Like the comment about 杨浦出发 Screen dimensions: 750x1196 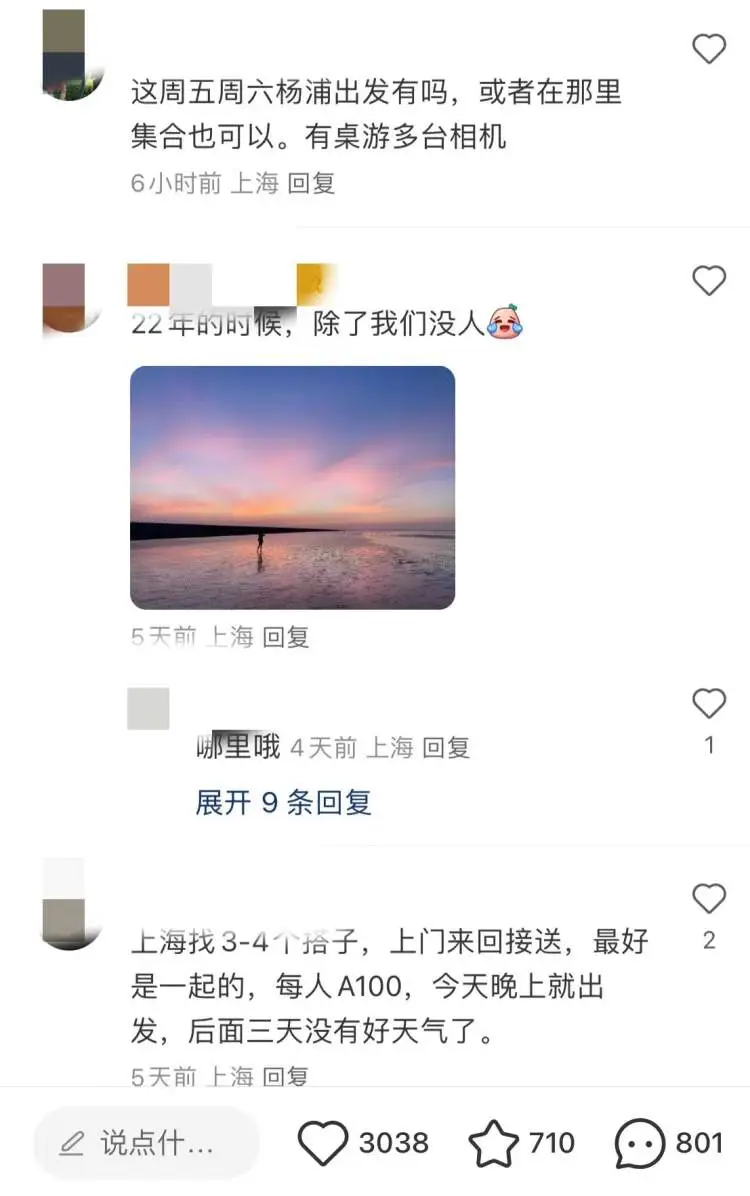tap(709, 49)
